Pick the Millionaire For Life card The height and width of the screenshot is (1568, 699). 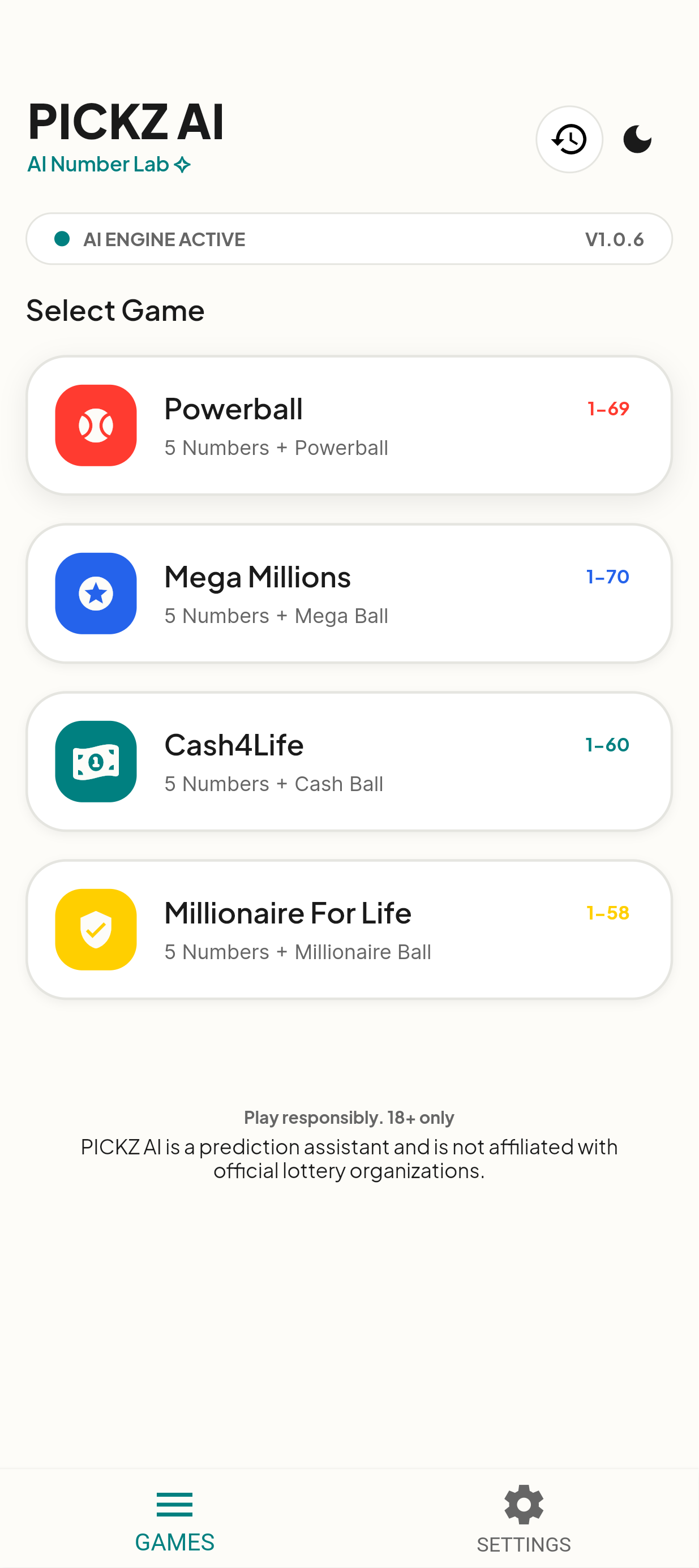click(x=349, y=930)
